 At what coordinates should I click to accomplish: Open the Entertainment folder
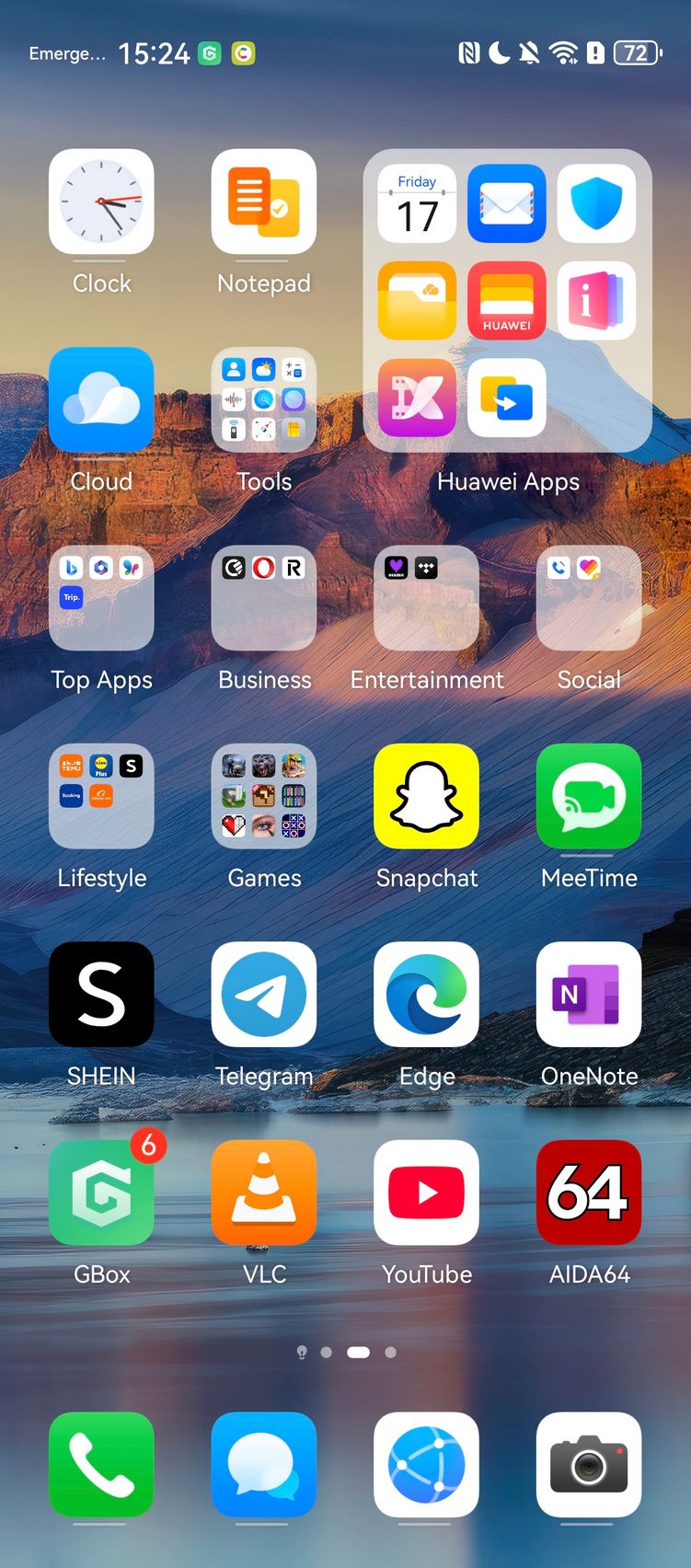tap(426, 598)
